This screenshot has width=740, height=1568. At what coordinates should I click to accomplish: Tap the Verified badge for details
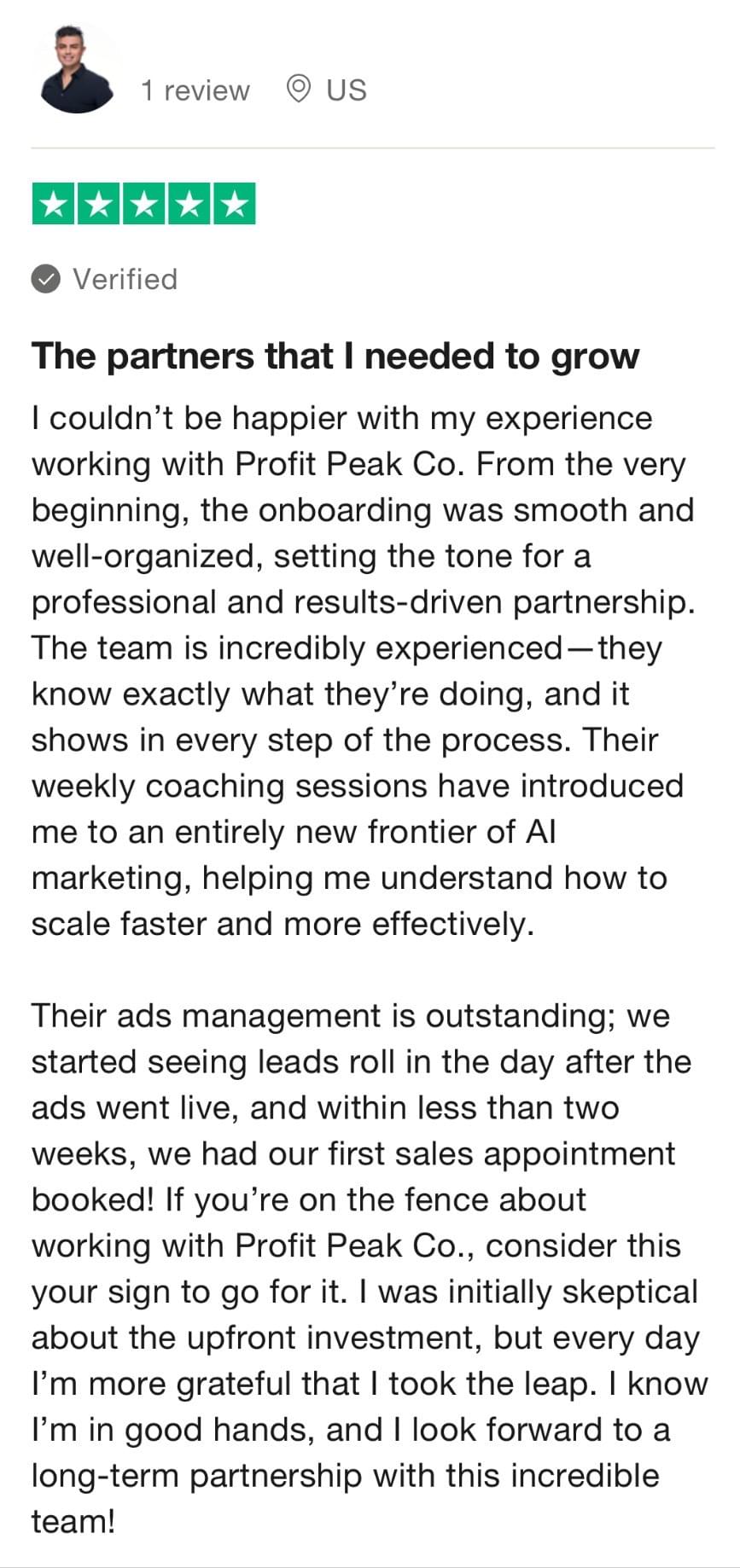point(104,279)
